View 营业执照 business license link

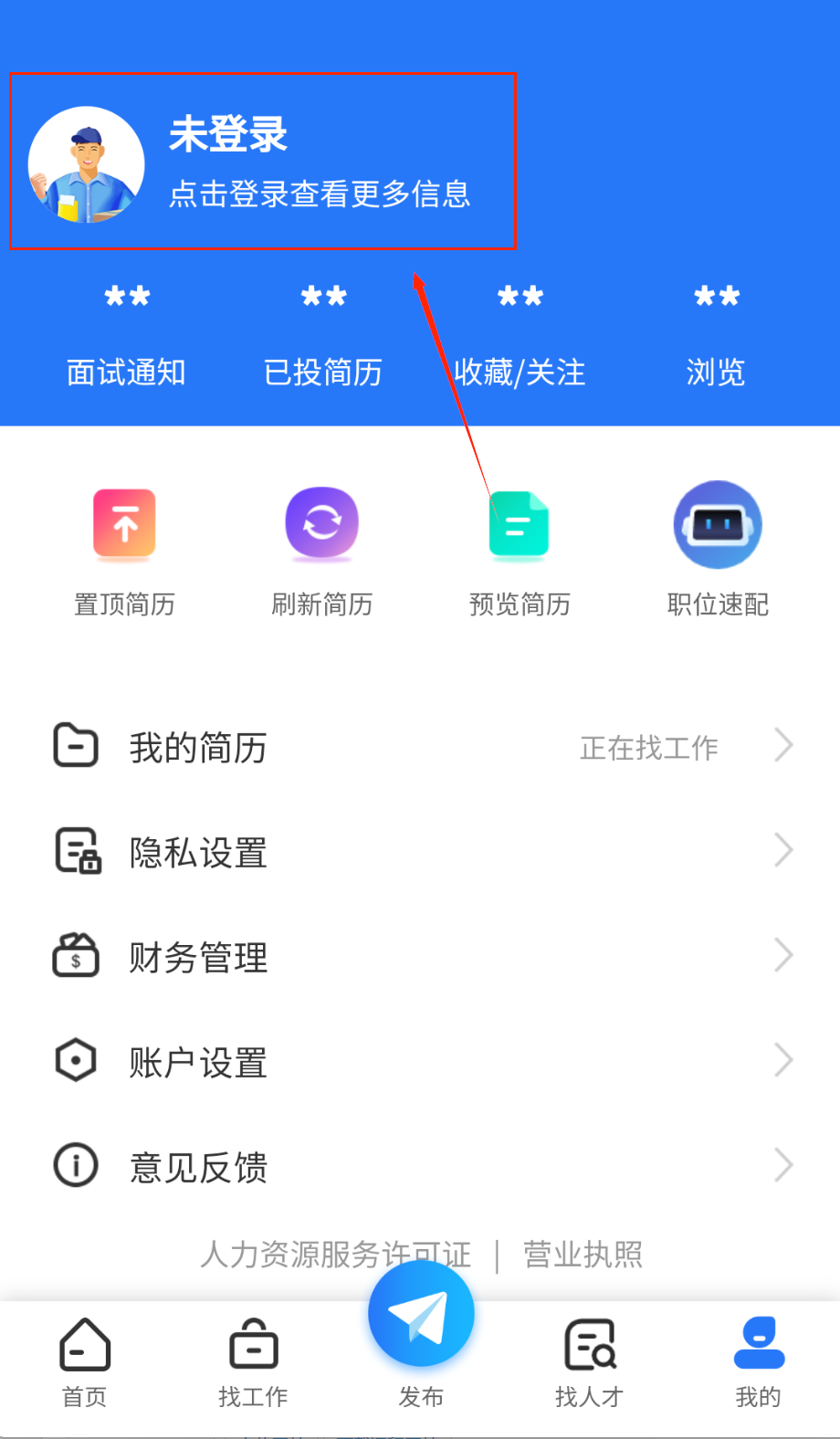click(583, 1255)
